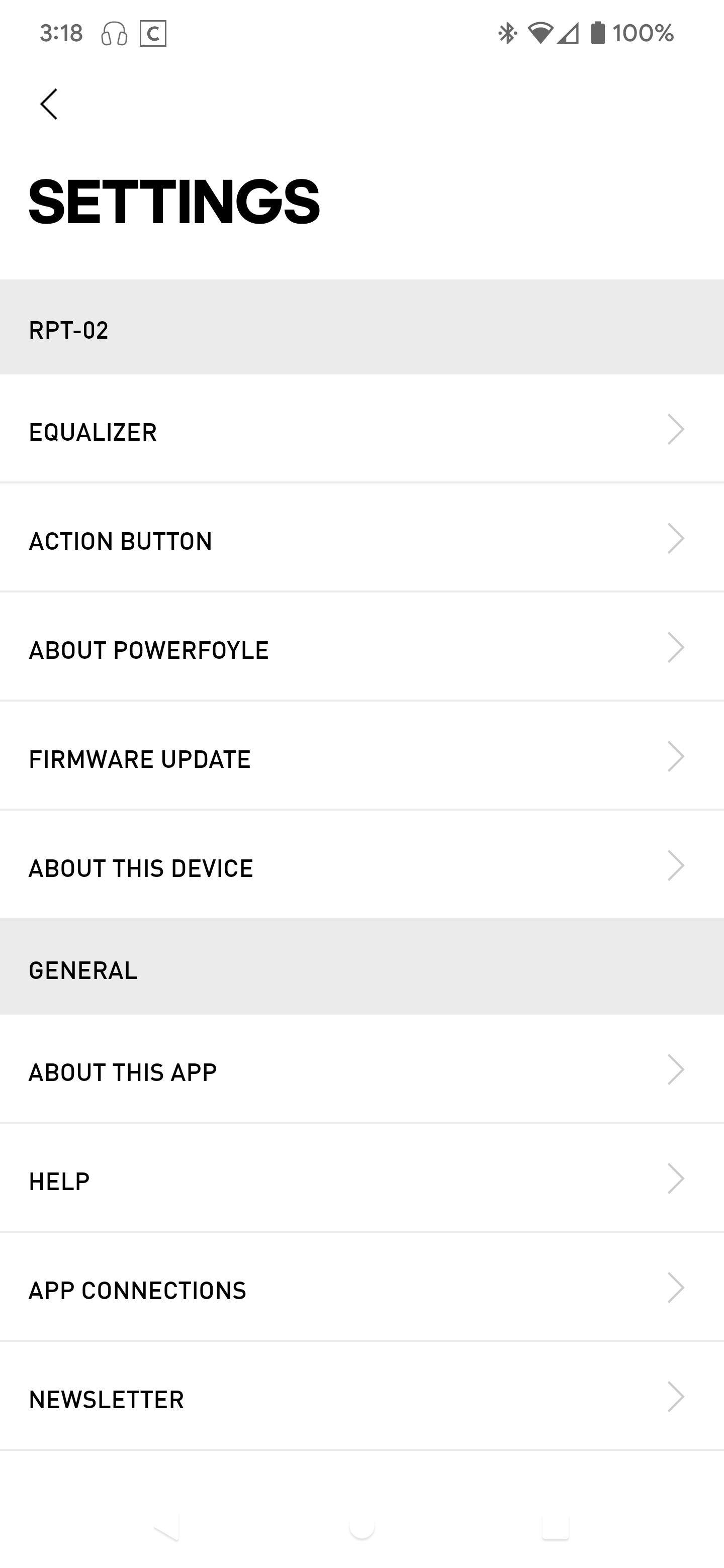
Task: Open App Connections
Action: 361,1289
